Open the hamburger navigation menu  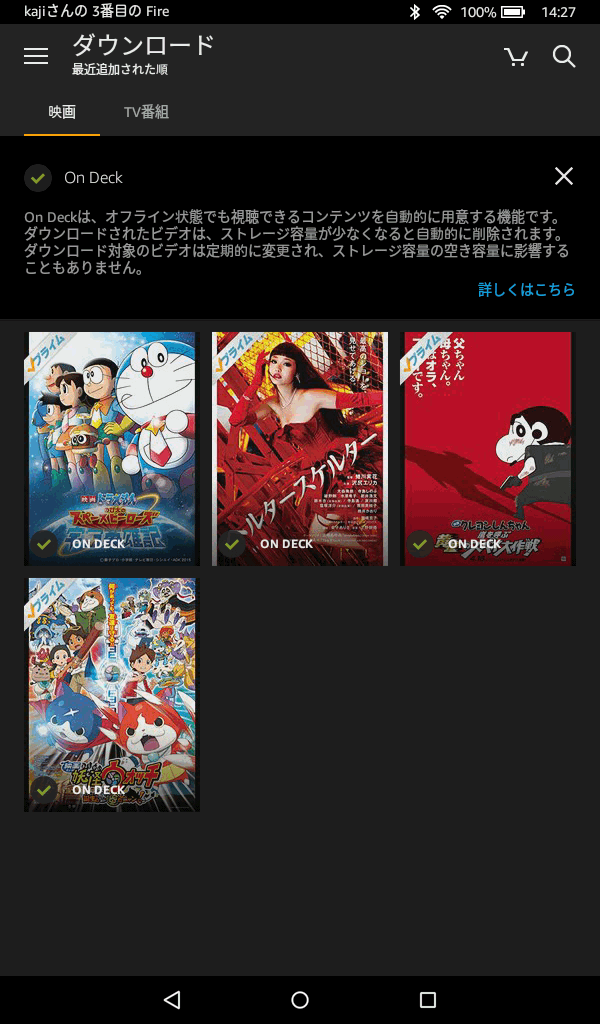[36, 57]
